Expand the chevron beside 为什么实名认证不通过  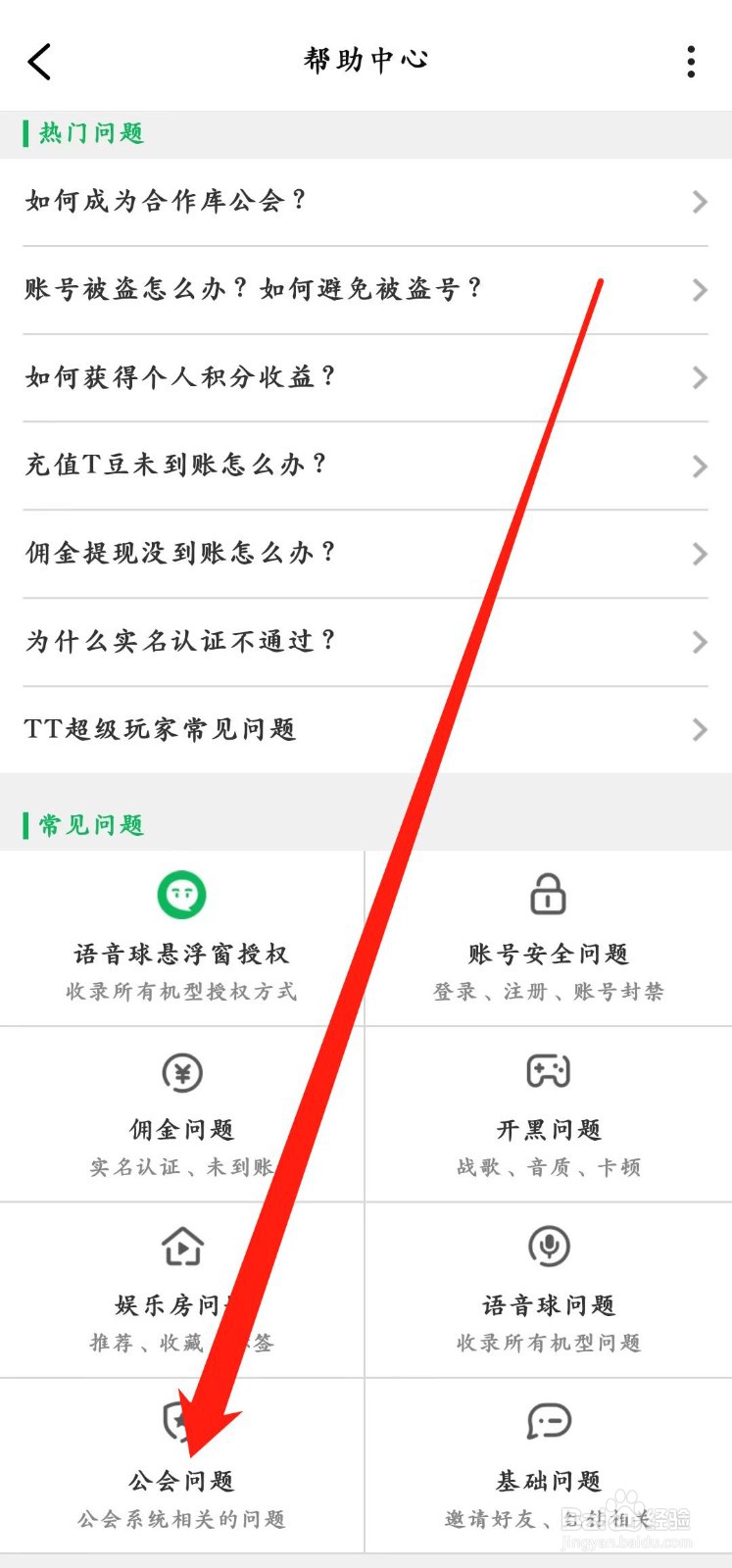point(699,642)
